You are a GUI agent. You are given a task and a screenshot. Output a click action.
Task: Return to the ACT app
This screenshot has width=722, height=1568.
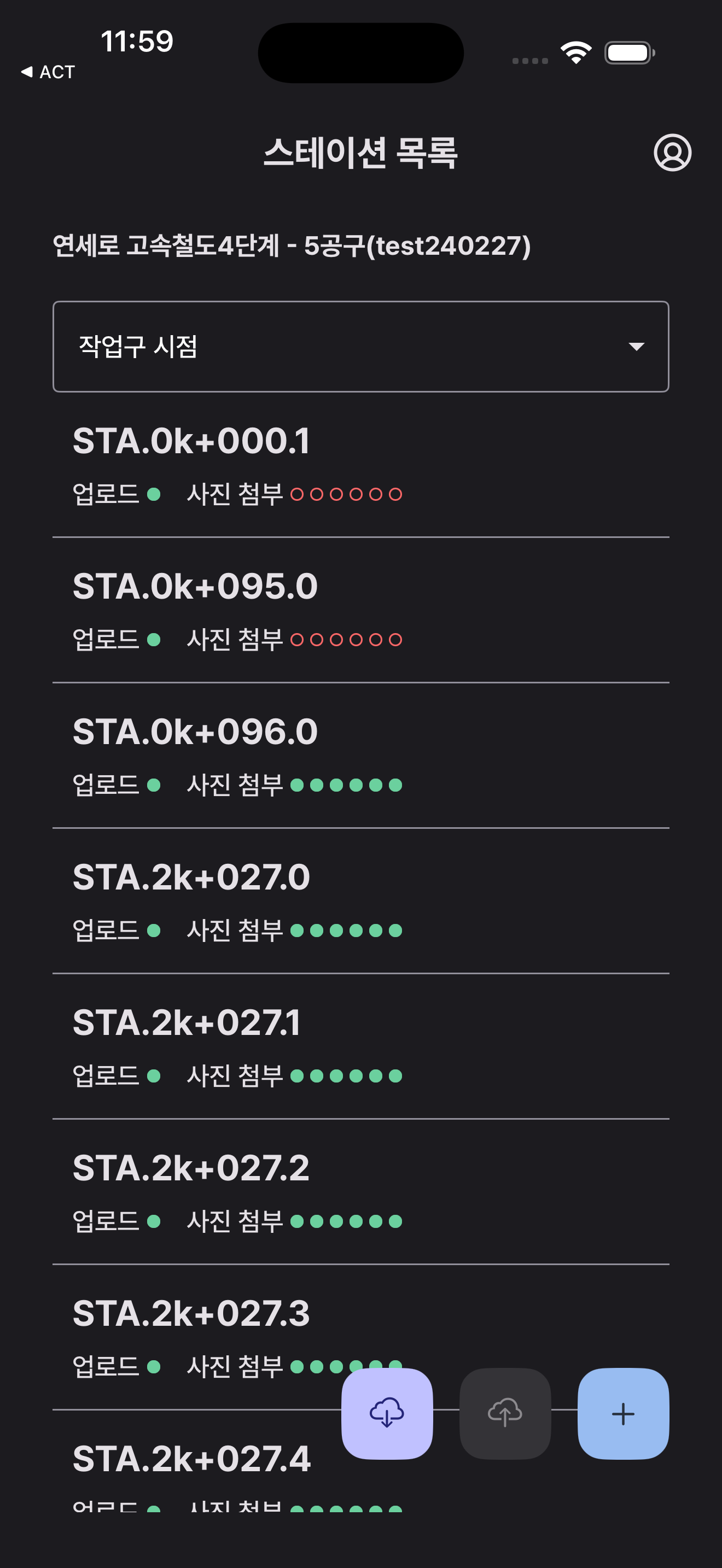[48, 72]
